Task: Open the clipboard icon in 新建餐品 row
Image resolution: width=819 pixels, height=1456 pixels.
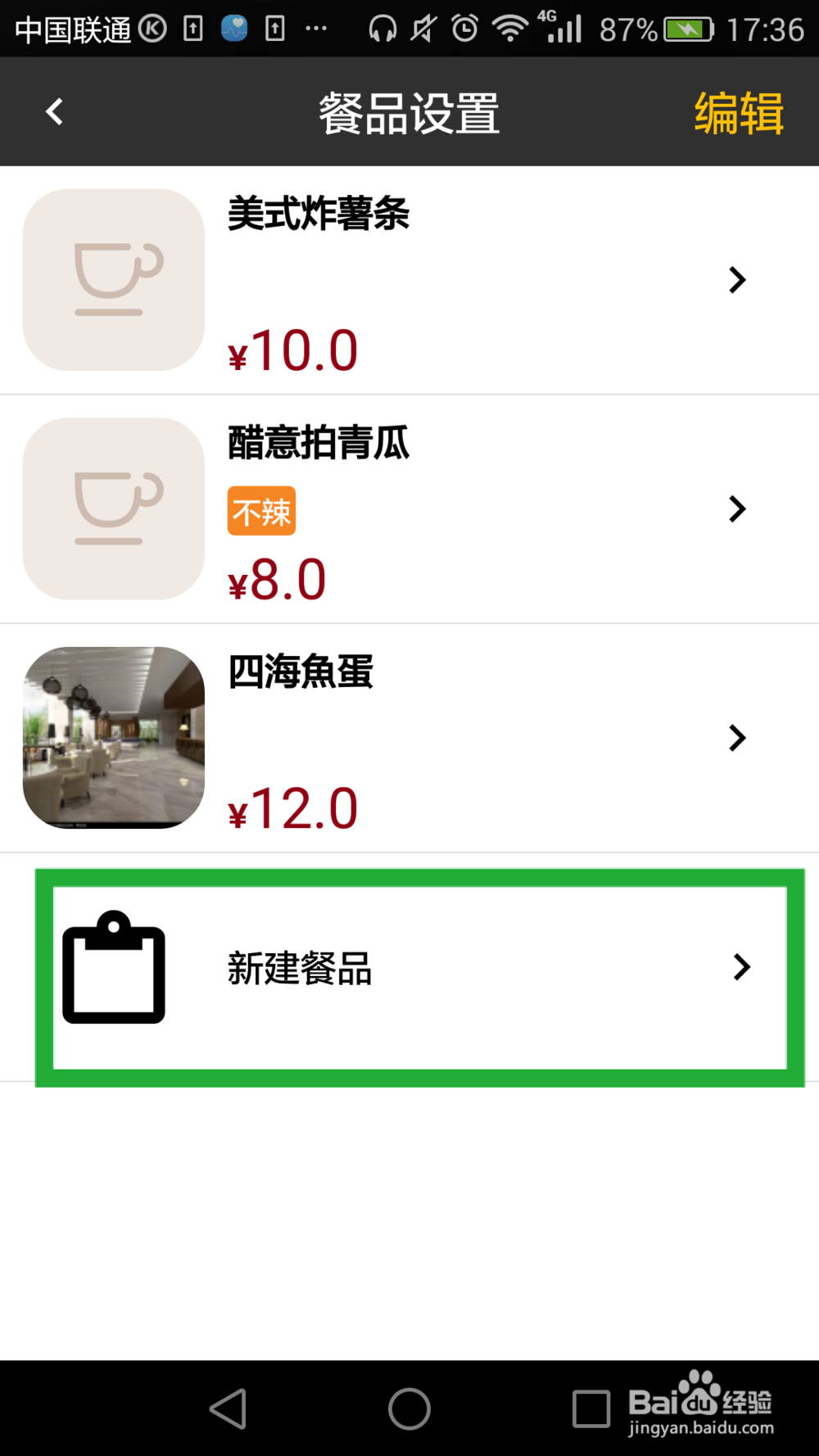Action: click(112, 970)
